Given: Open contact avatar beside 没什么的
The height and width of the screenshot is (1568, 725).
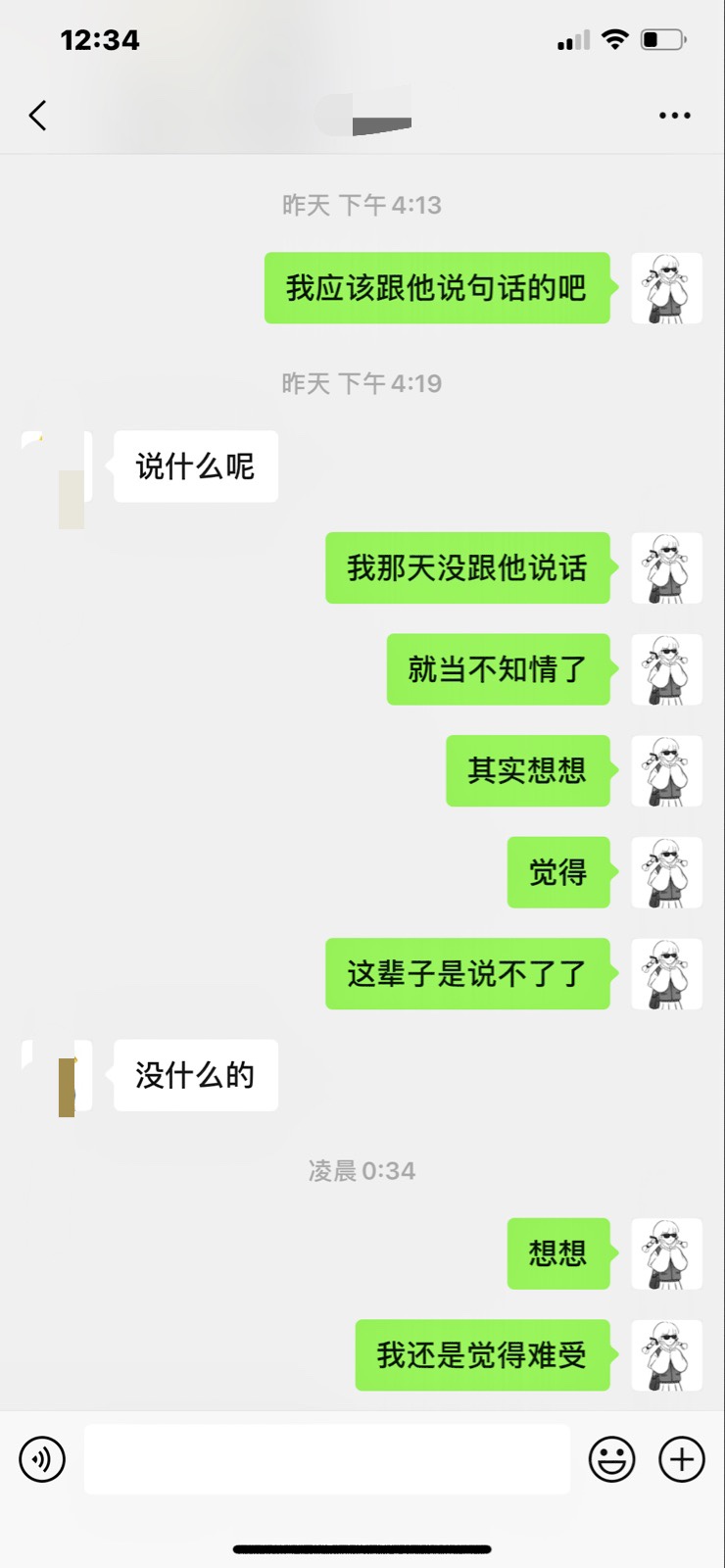Looking at the screenshot, I should [x=58, y=1076].
